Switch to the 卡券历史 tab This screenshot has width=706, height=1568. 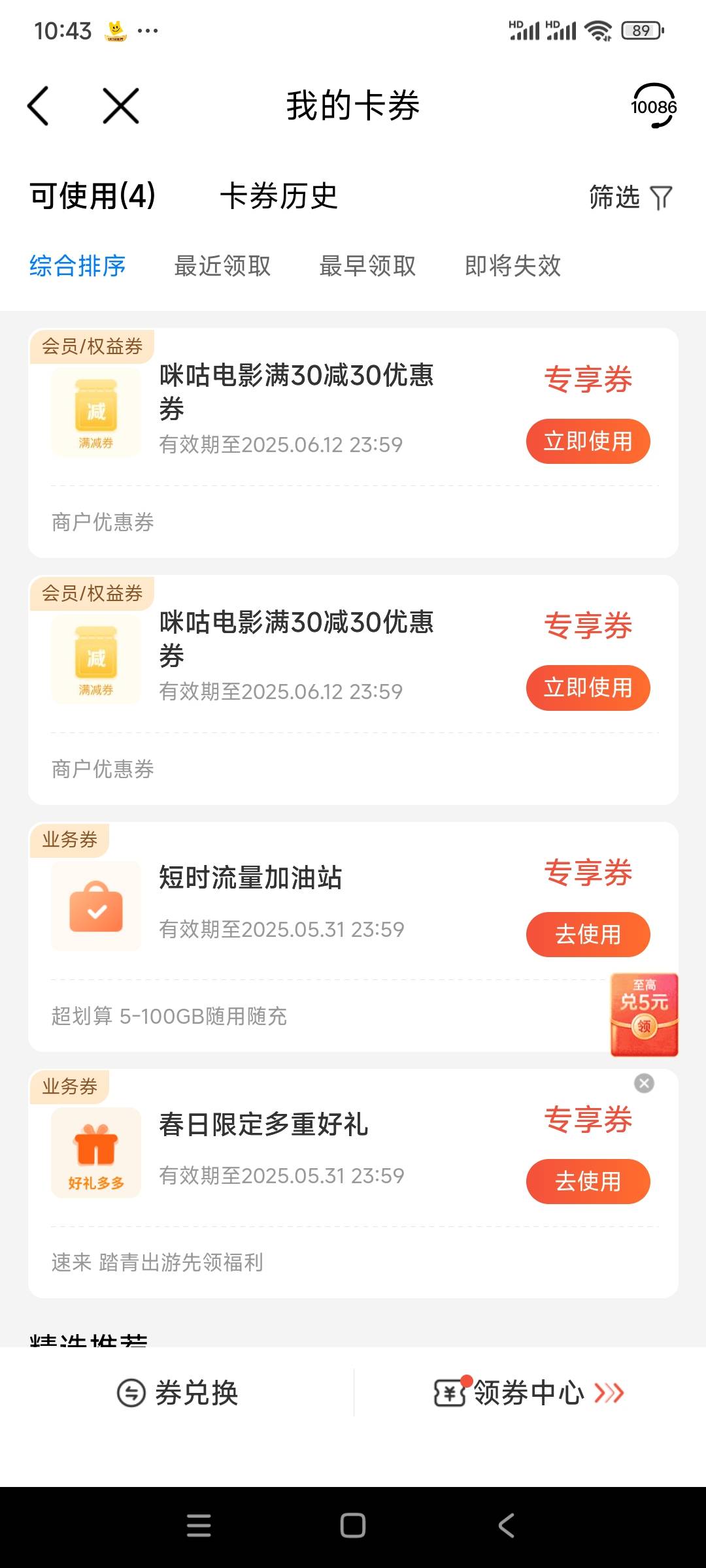(x=279, y=196)
